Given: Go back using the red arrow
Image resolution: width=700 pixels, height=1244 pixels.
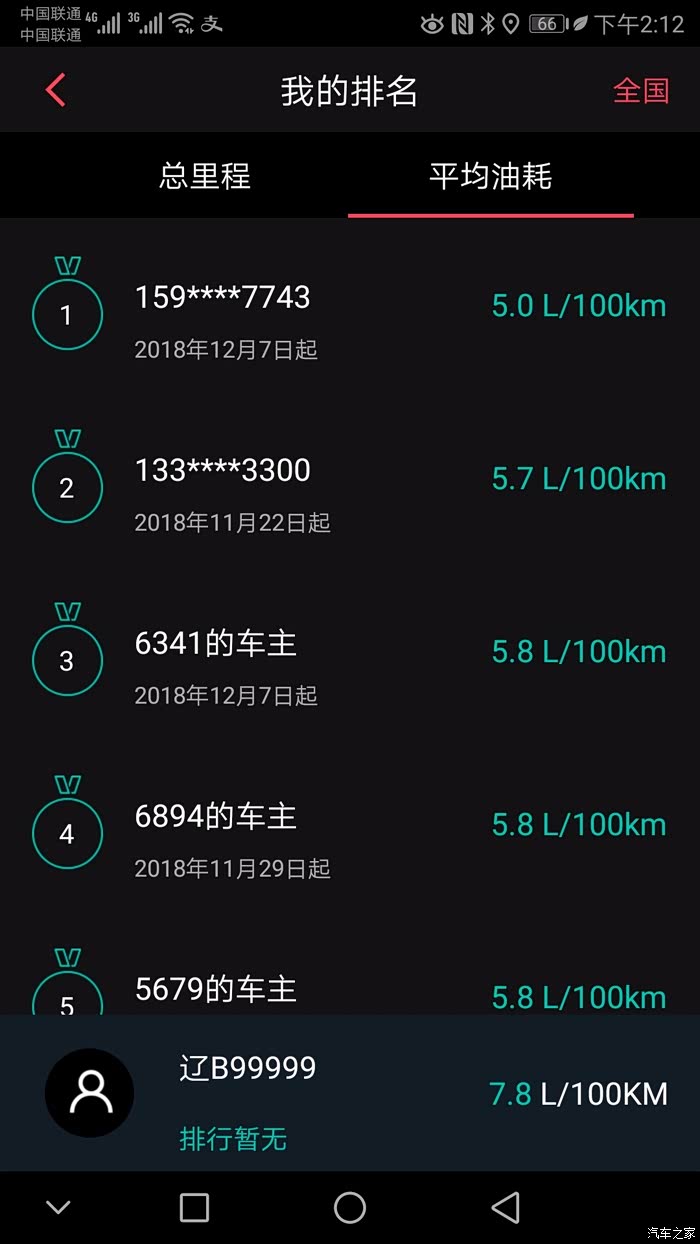Looking at the screenshot, I should pyautogui.click(x=55, y=90).
